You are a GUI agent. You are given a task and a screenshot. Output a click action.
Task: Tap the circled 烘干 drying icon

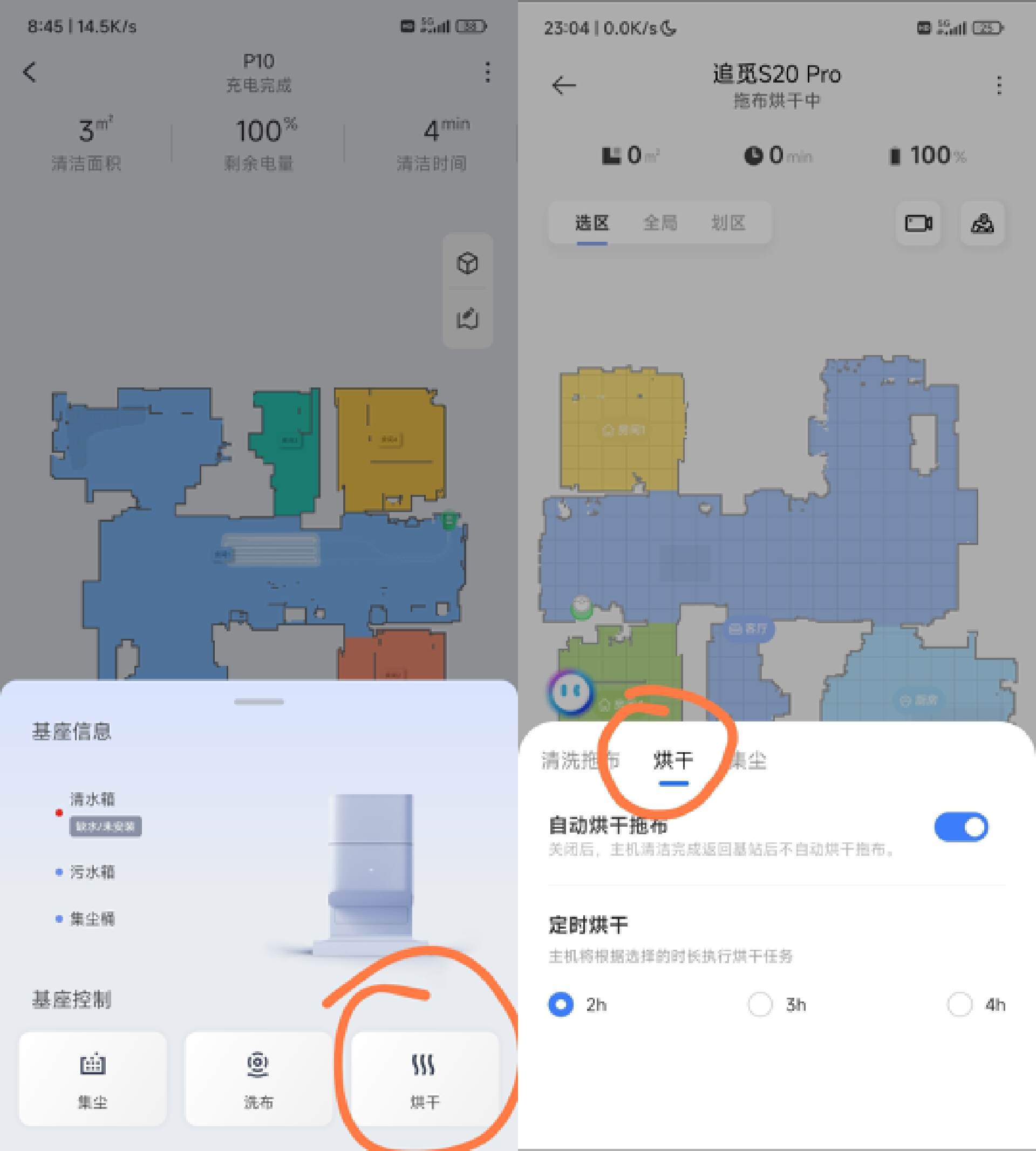coord(424,1080)
